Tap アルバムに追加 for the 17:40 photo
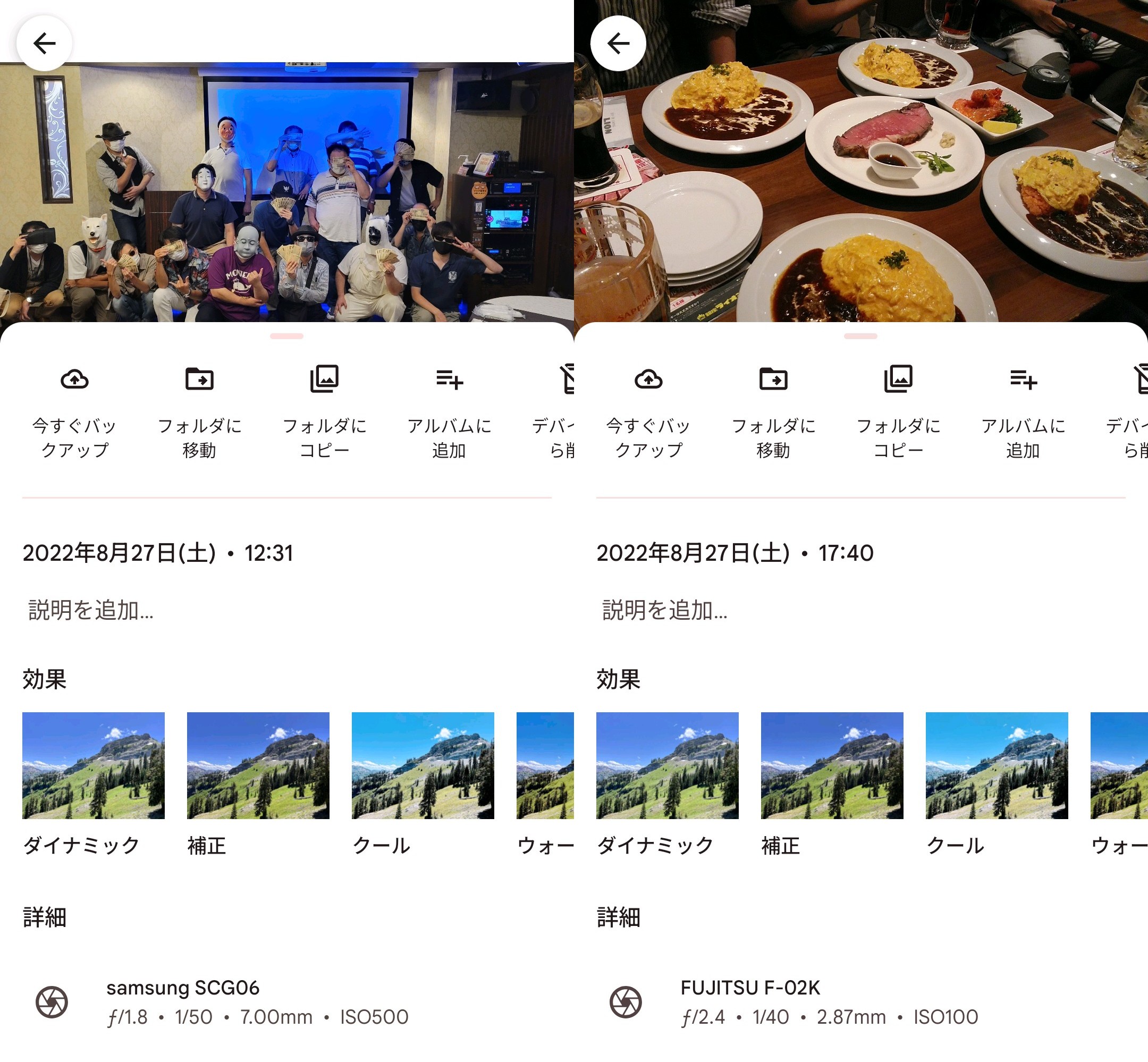This screenshot has width=1148, height=1062. click(x=1023, y=409)
